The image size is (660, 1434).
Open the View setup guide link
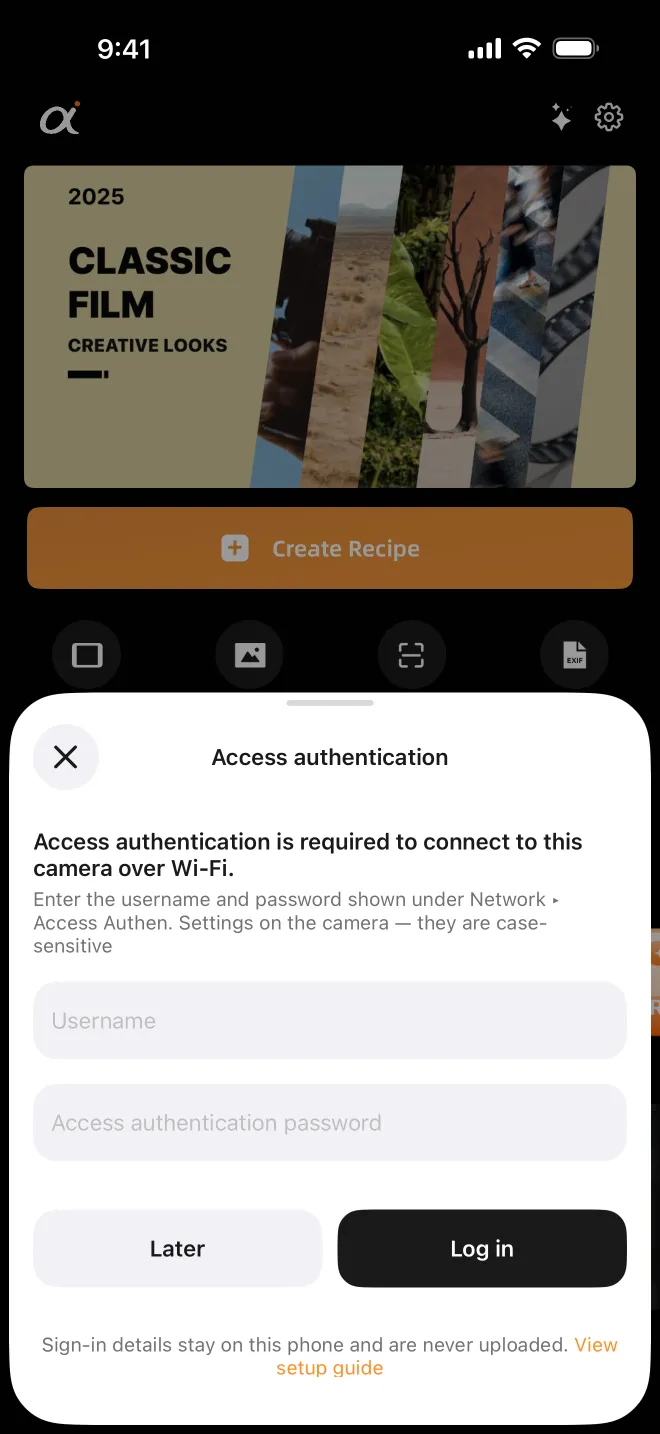330,1367
